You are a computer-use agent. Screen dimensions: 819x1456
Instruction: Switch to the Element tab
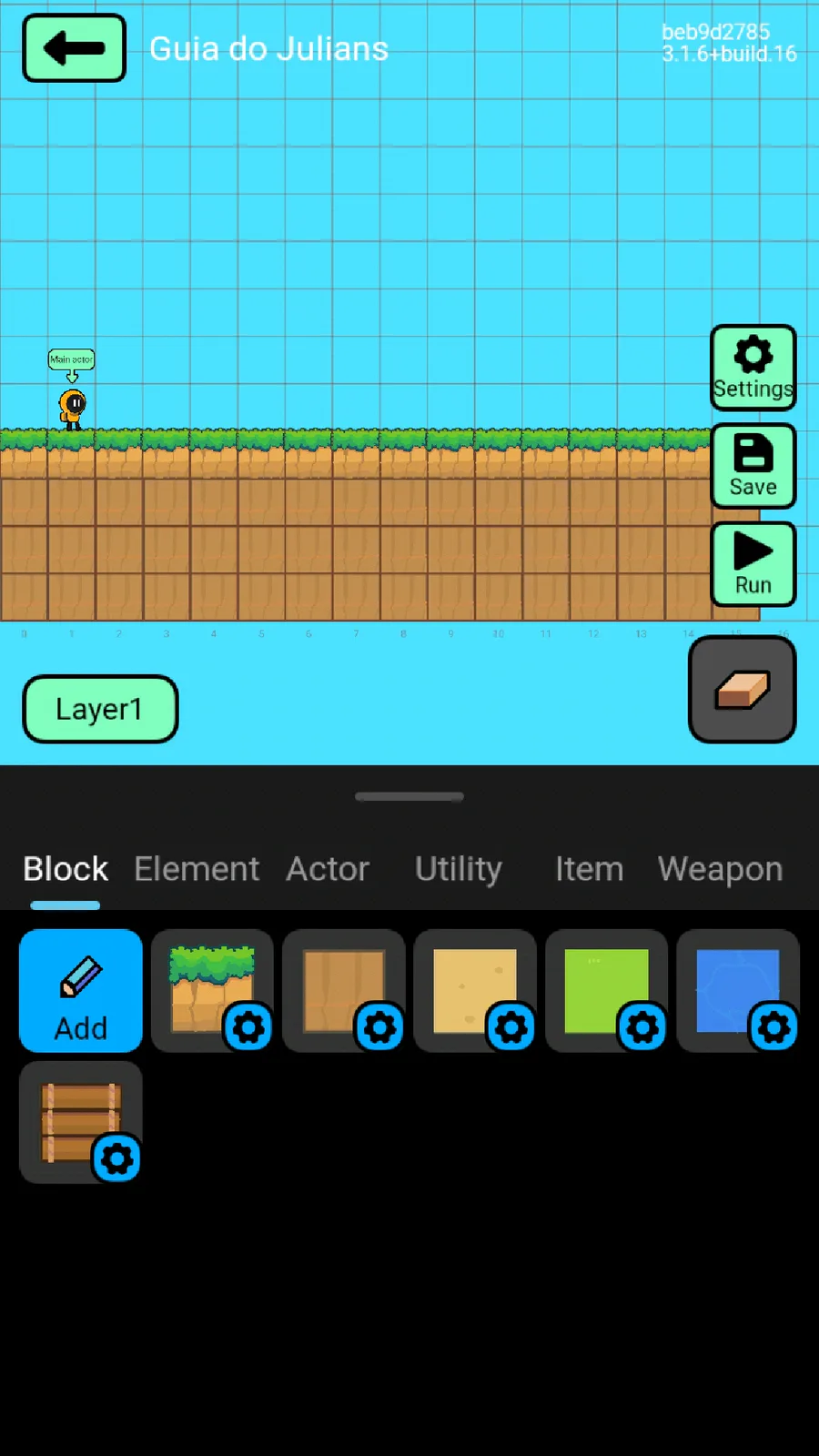point(197,869)
